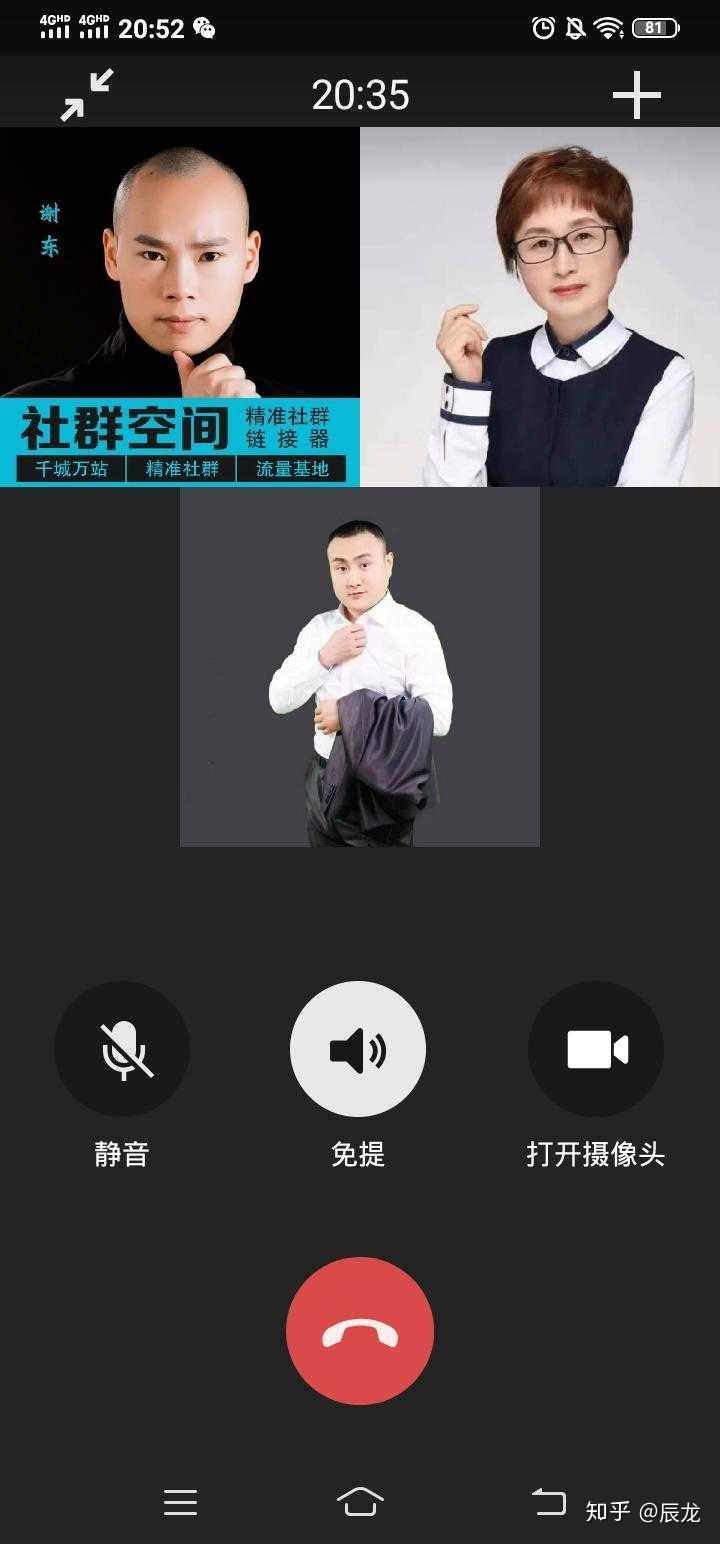Screen dimensions: 720x1544
Task: Minimize the call window
Action: 87,95
